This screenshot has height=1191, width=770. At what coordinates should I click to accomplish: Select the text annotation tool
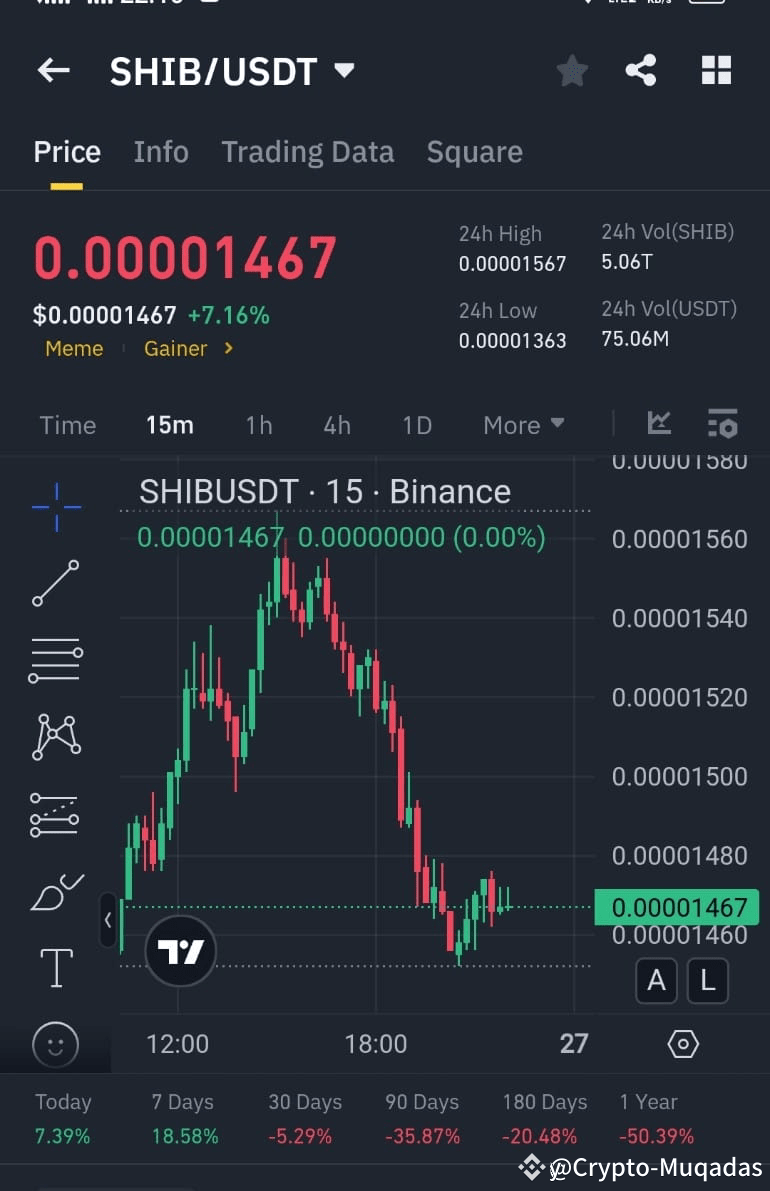[55, 968]
